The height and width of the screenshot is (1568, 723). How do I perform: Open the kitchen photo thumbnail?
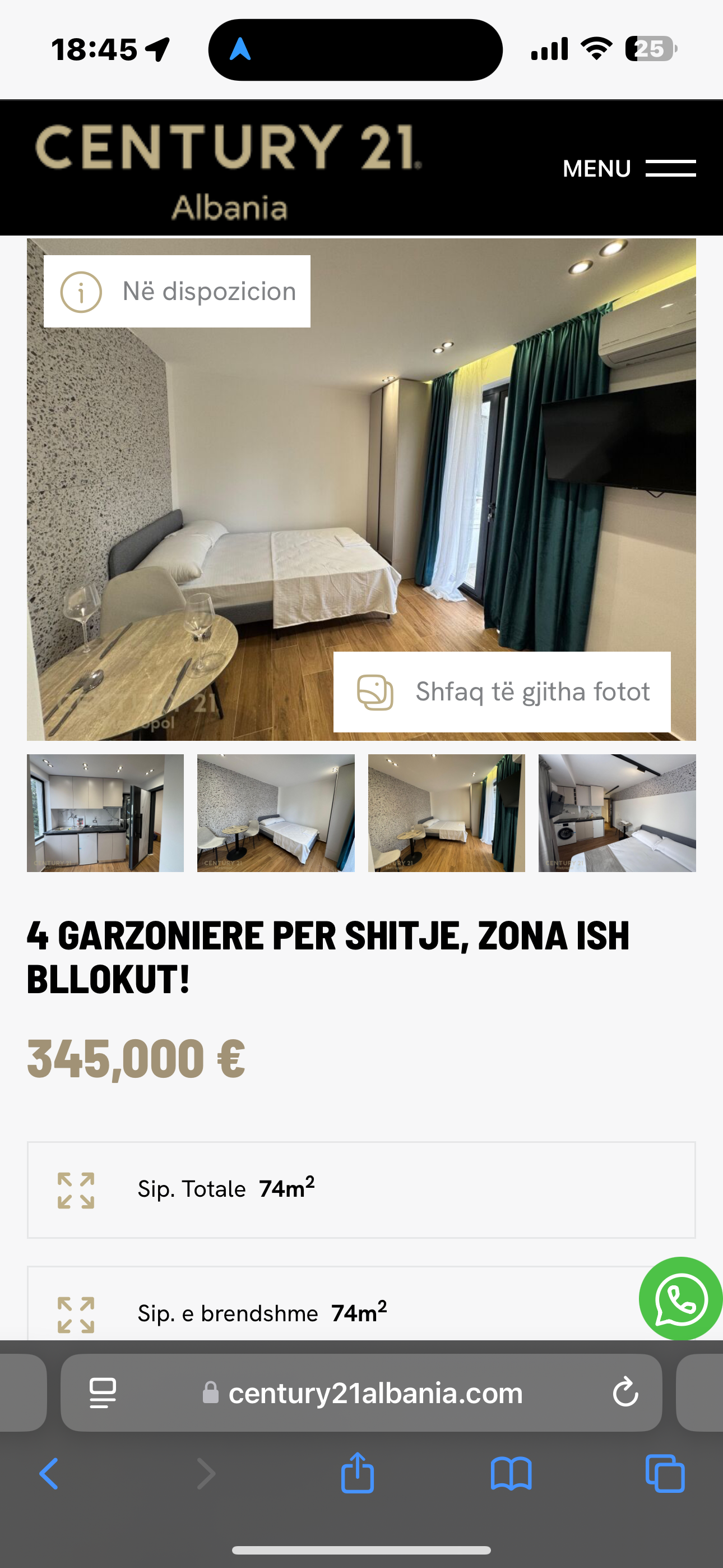(x=105, y=813)
